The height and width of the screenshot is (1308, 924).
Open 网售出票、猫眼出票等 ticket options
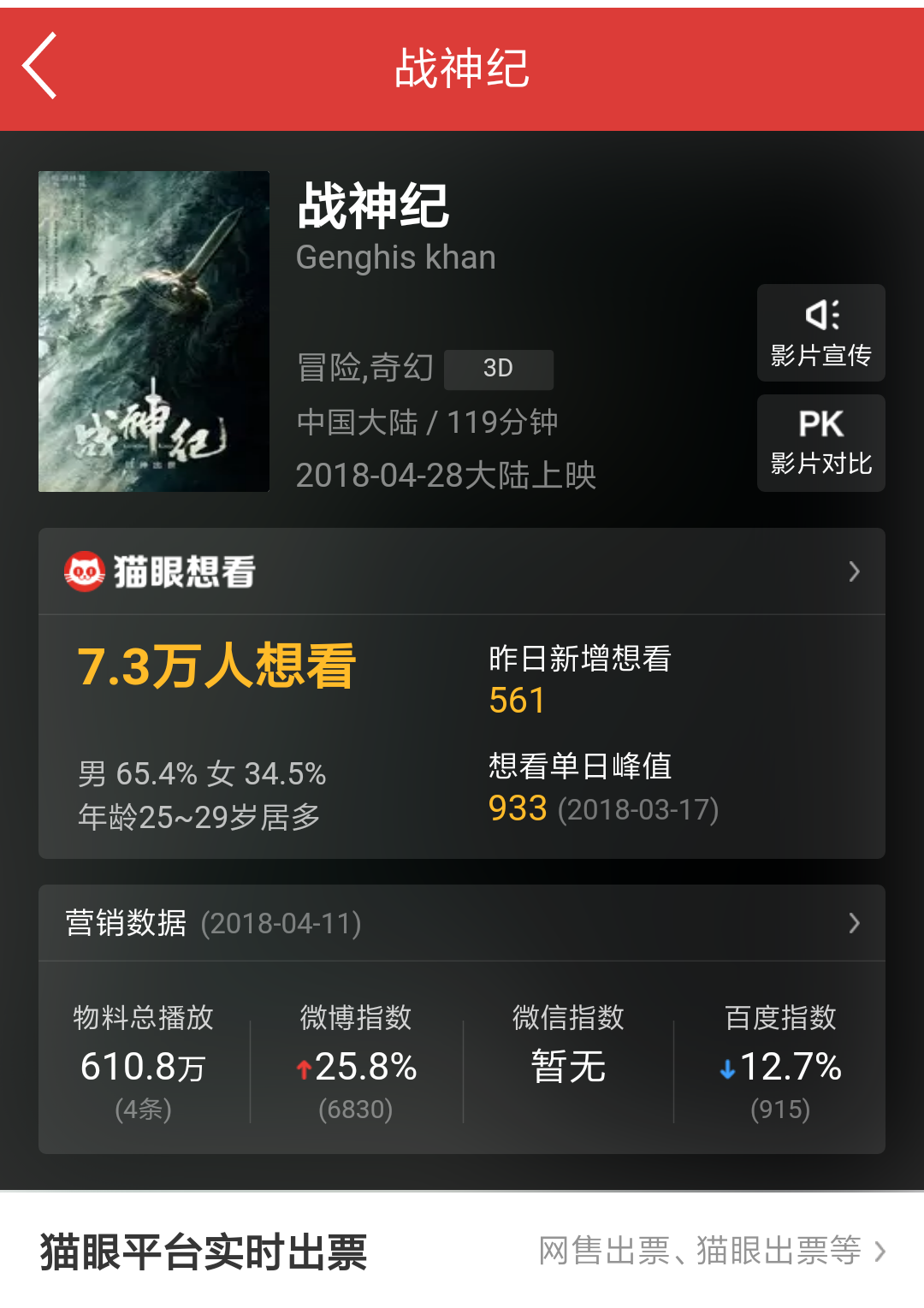[x=710, y=1251]
